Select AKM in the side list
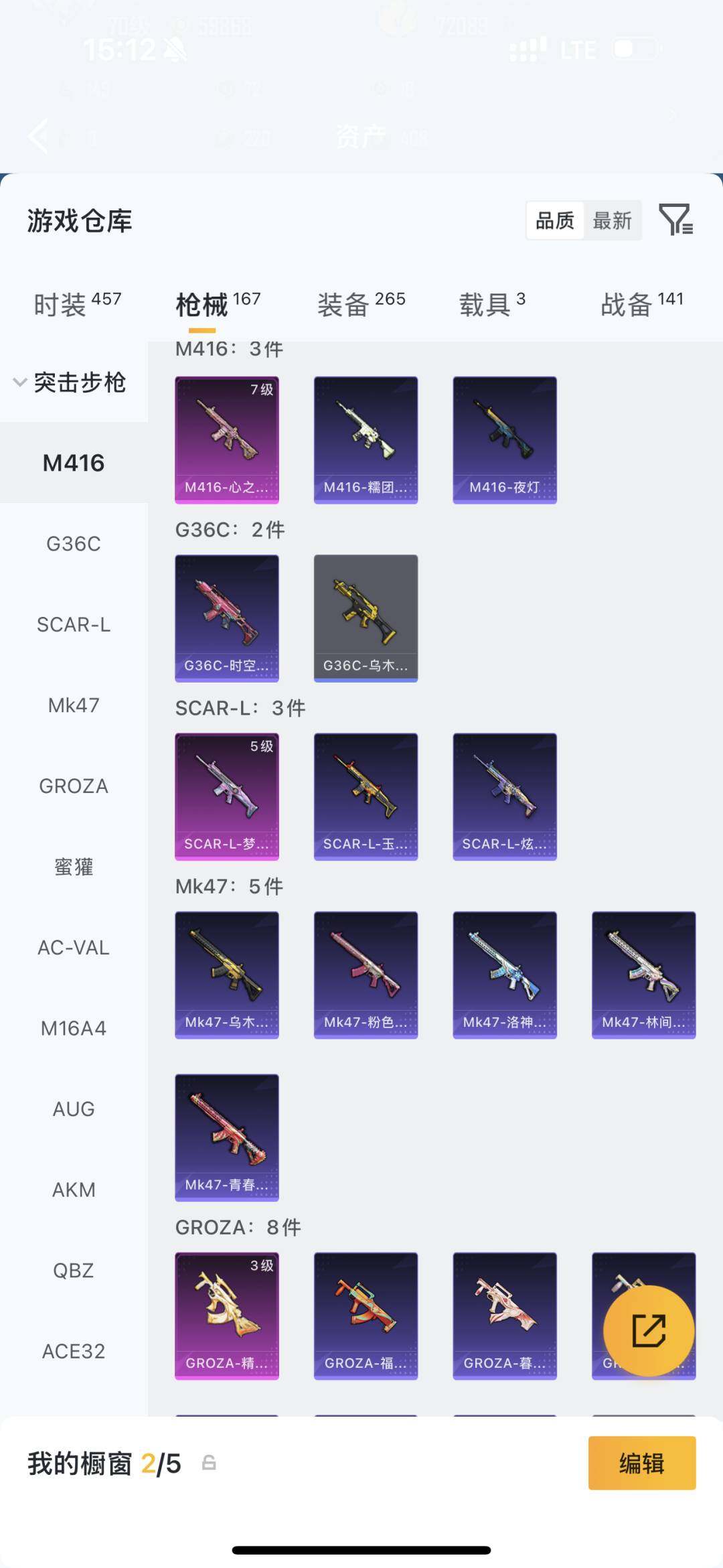 point(74,1190)
